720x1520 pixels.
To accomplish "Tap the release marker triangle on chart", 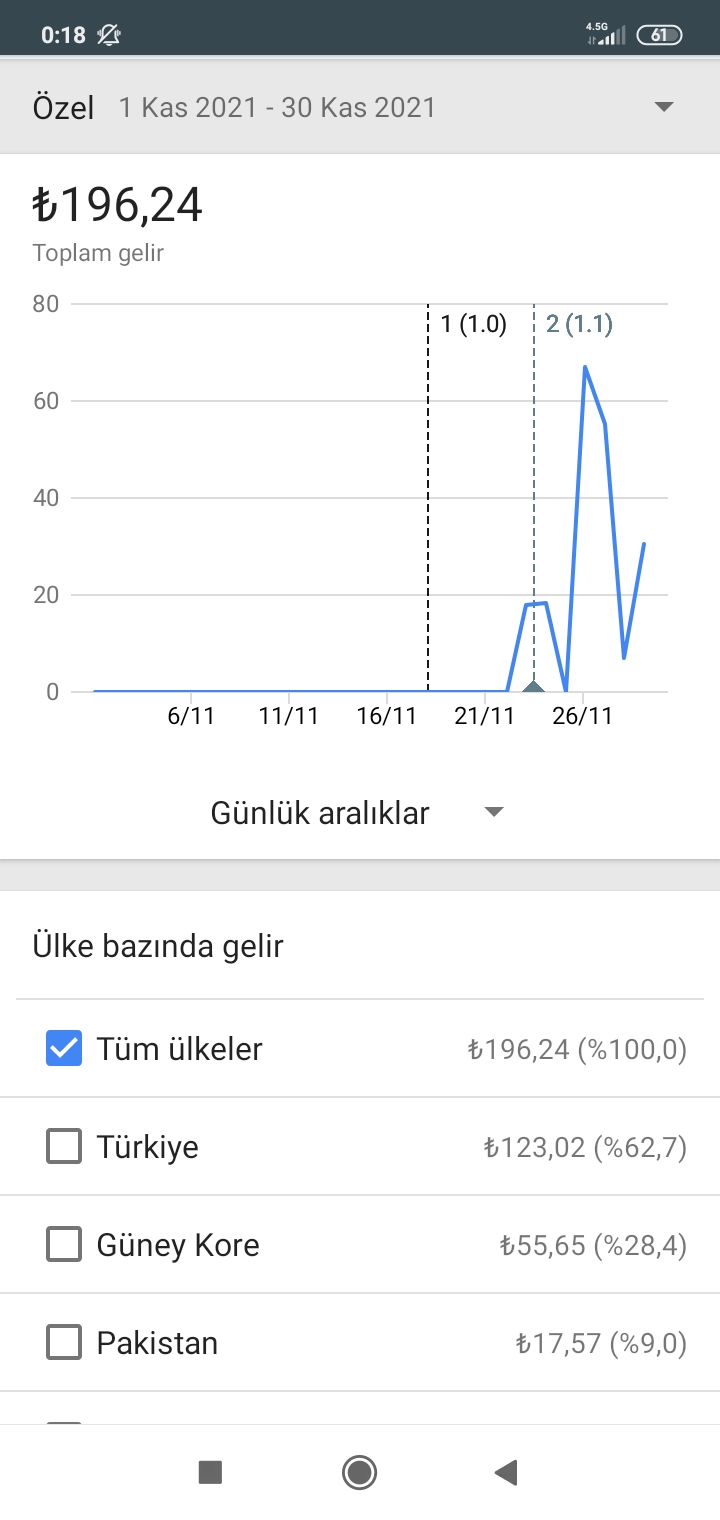I will pos(534,686).
